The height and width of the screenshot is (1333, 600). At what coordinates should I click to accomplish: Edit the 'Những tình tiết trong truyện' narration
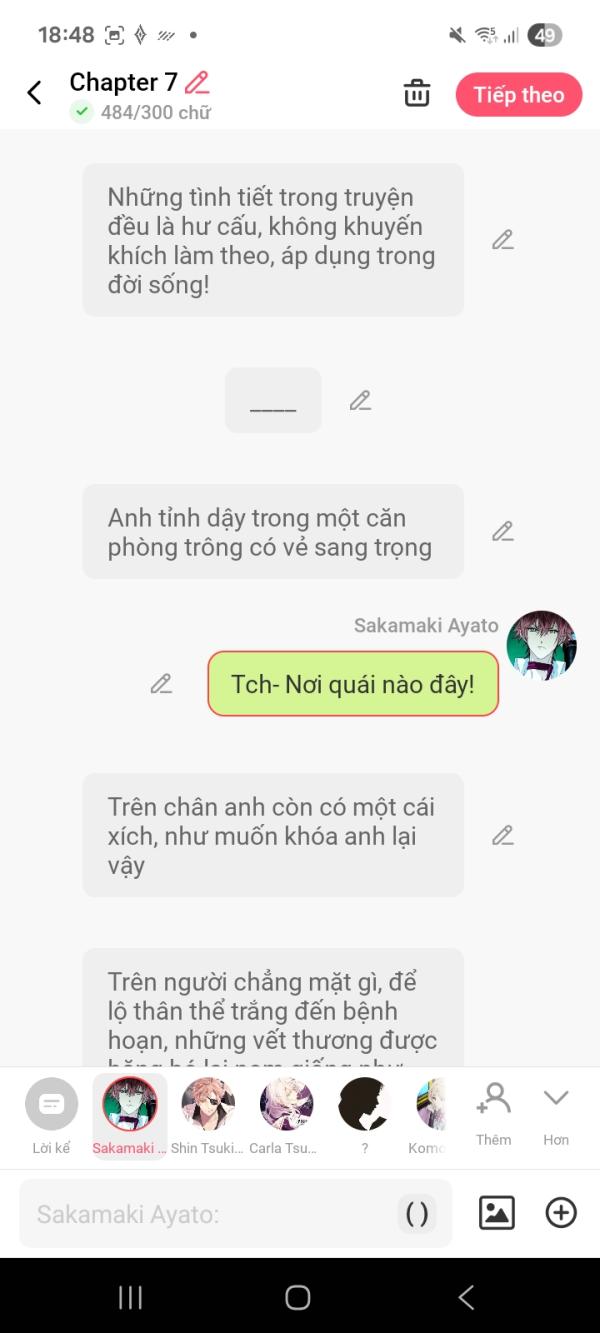click(x=502, y=240)
